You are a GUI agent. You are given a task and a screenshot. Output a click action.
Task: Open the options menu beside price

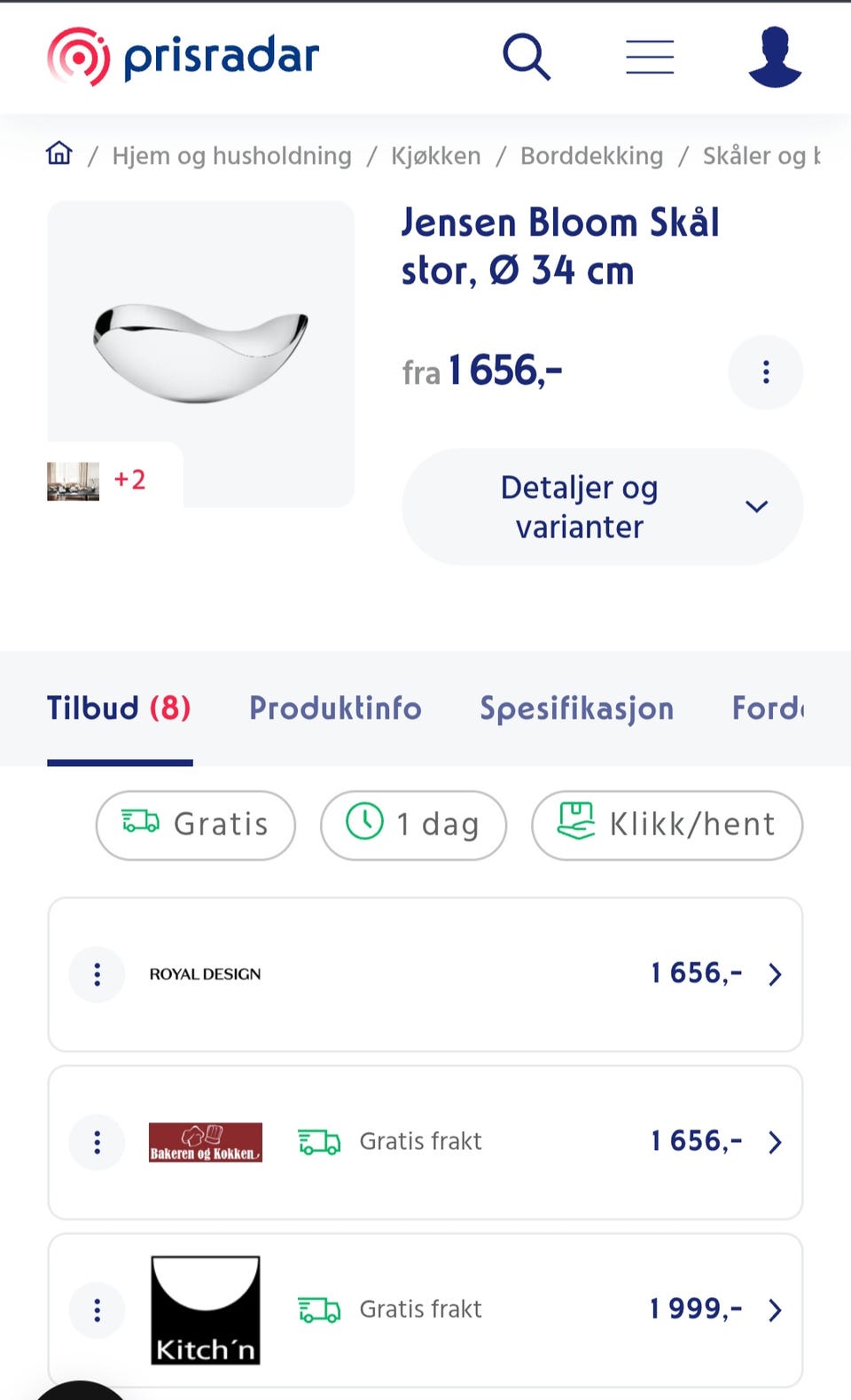[766, 372]
